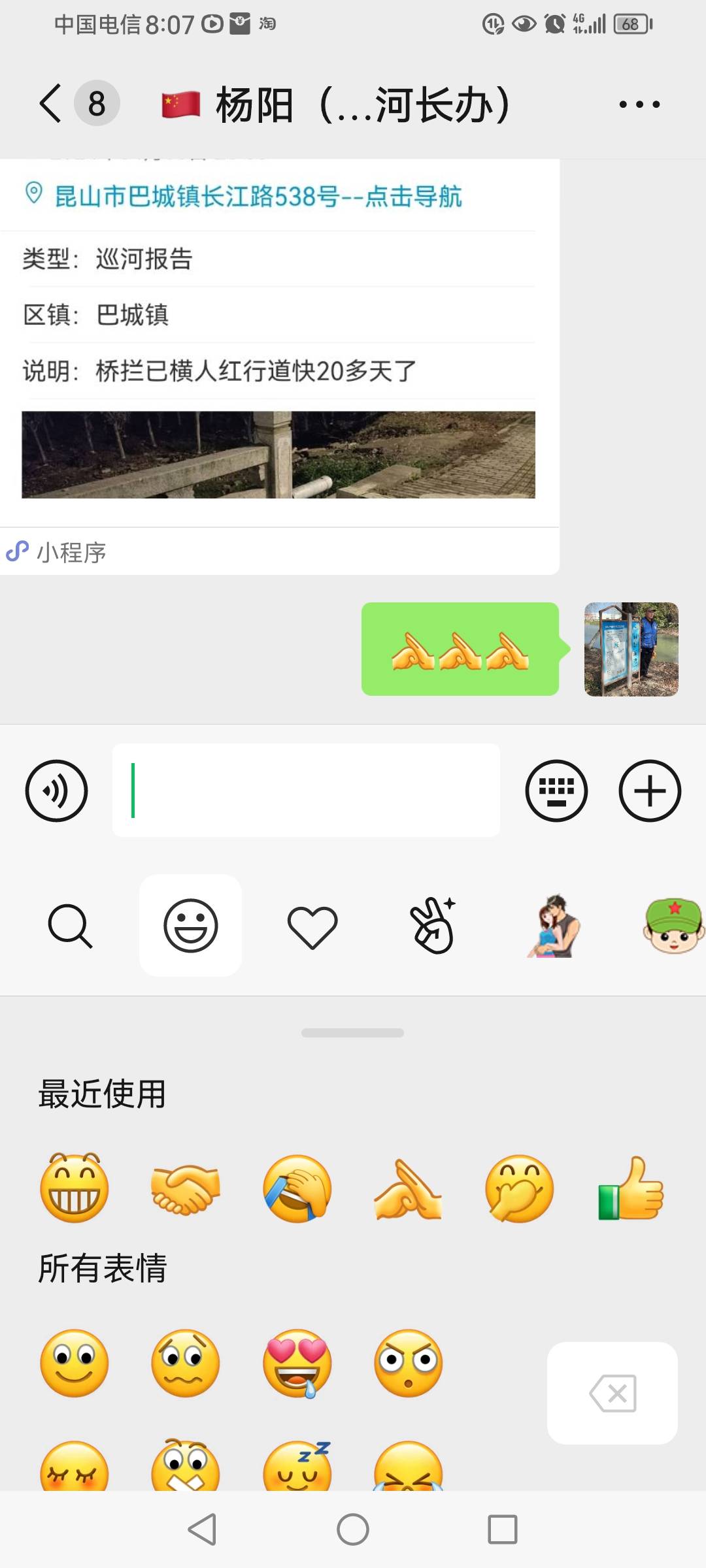Viewport: 706px width, 1568px height.
Task: Switch to the keyboard from emoji panel
Action: pos(556,791)
